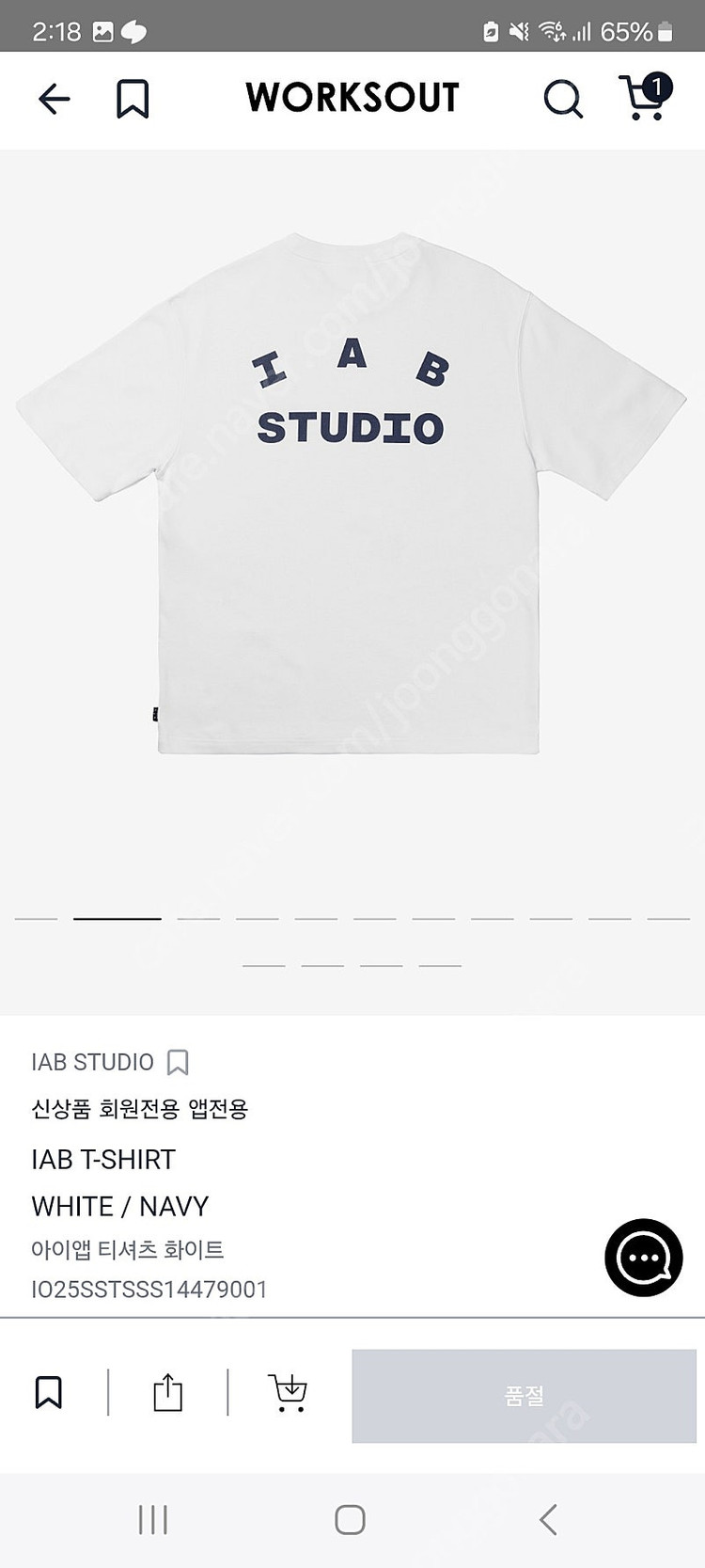Open the chat support bubble
The height and width of the screenshot is (1568, 705).
(642, 1258)
